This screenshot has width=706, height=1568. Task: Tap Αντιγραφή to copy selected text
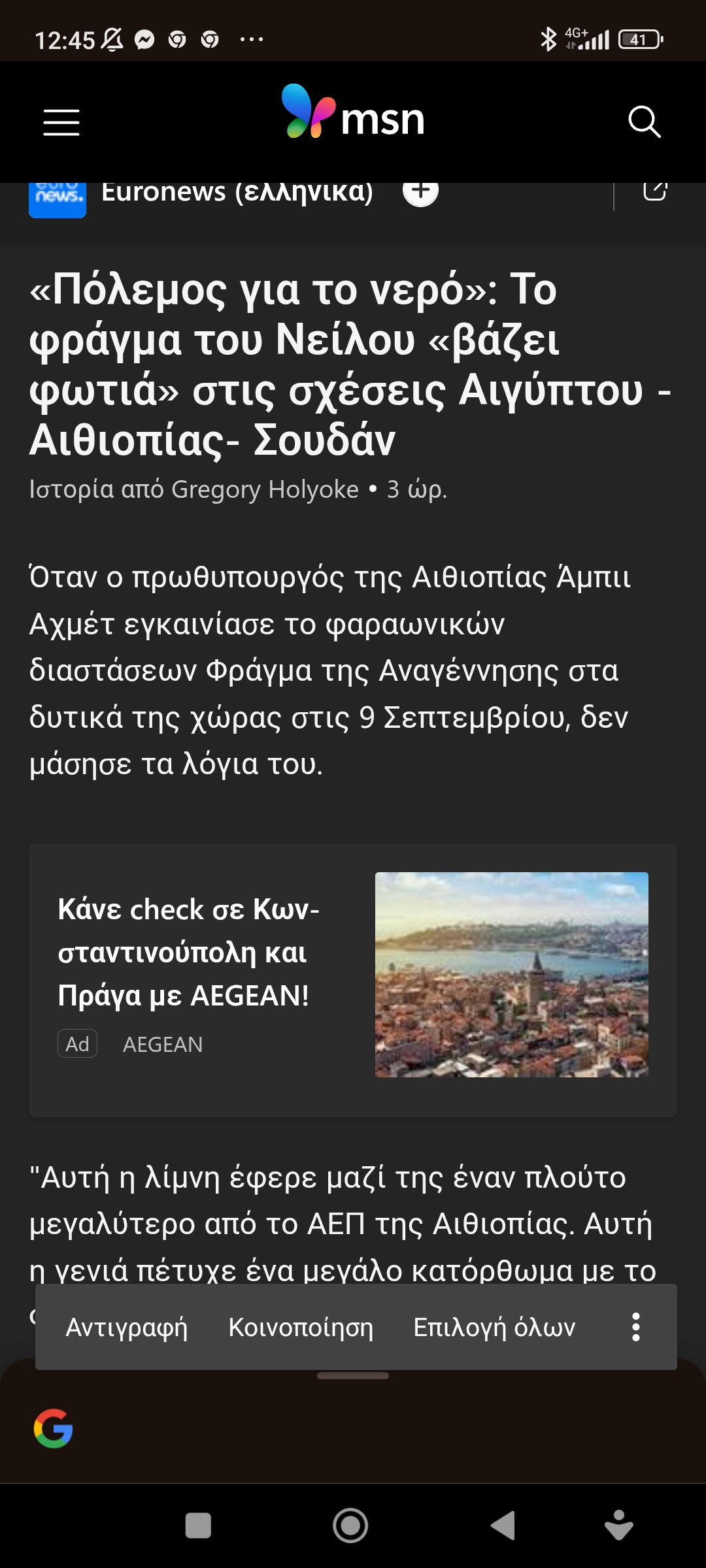[x=127, y=1327]
